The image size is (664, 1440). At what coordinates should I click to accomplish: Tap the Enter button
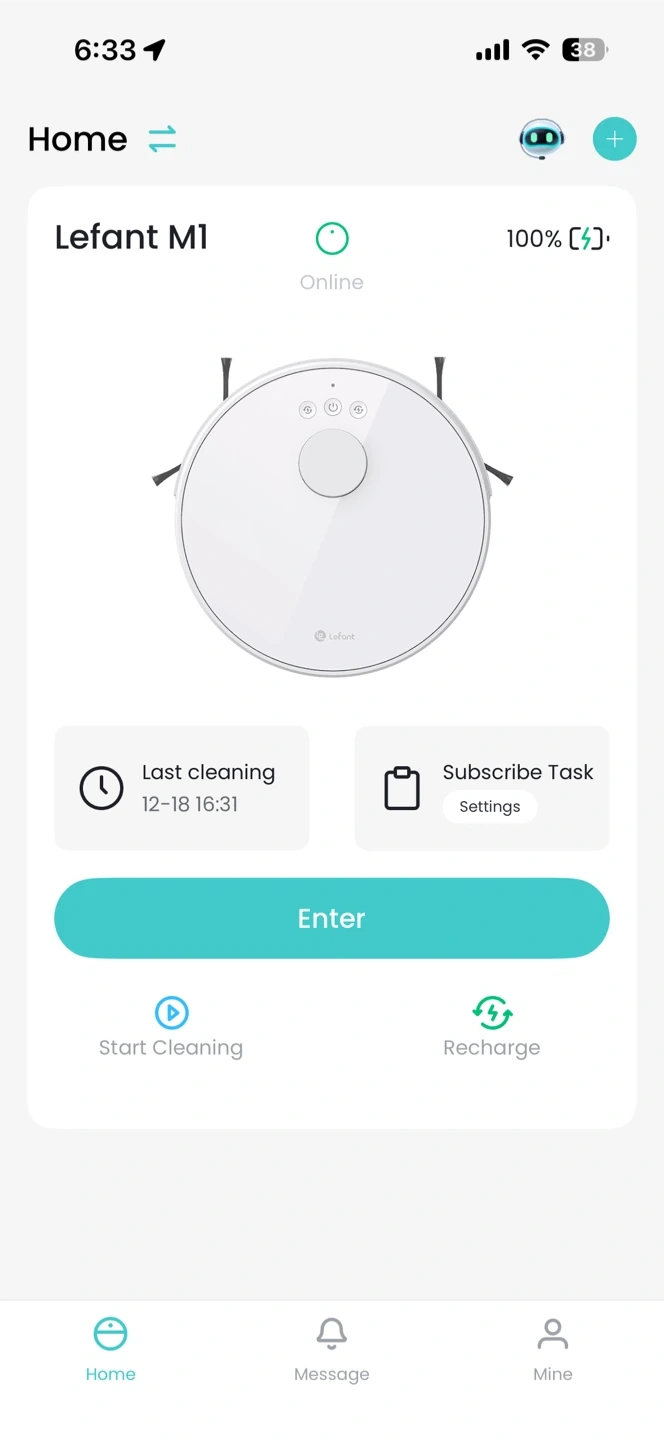point(332,918)
